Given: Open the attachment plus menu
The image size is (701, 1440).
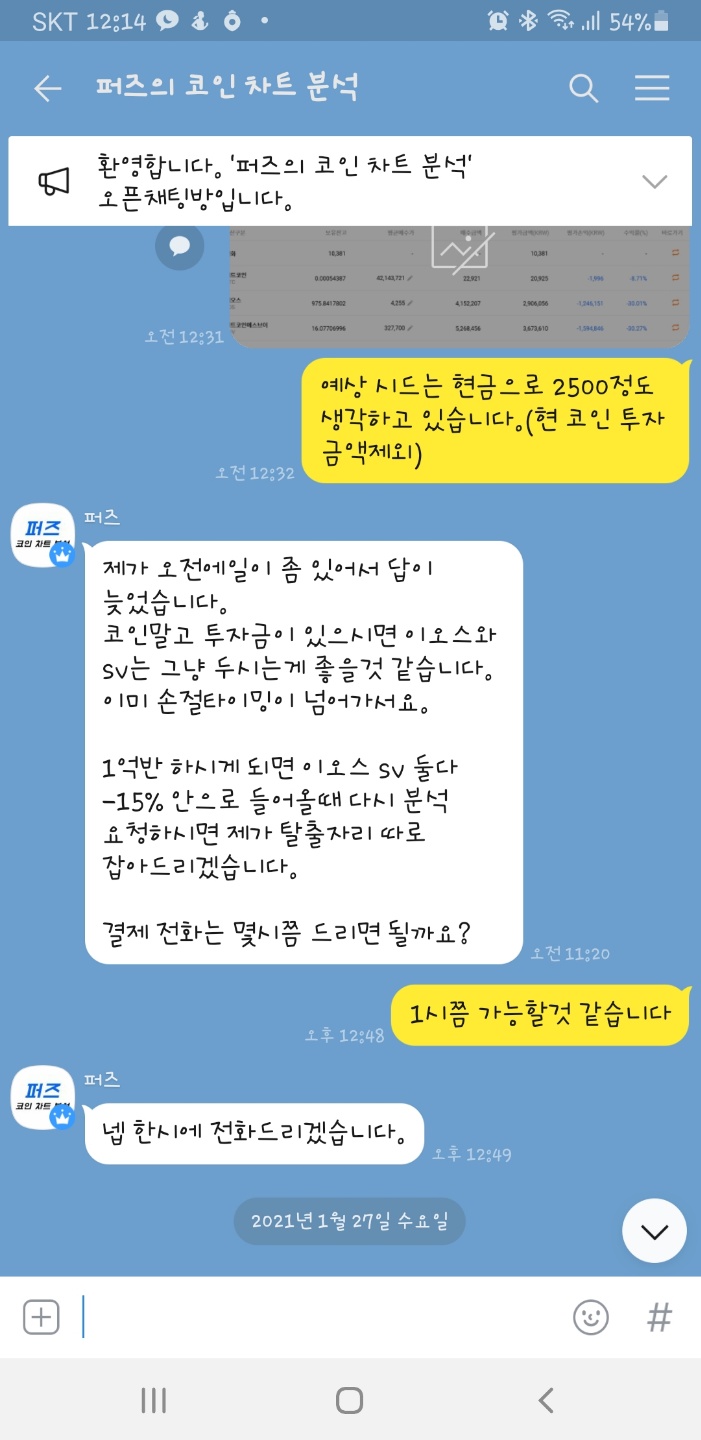Looking at the screenshot, I should pyautogui.click(x=41, y=1317).
